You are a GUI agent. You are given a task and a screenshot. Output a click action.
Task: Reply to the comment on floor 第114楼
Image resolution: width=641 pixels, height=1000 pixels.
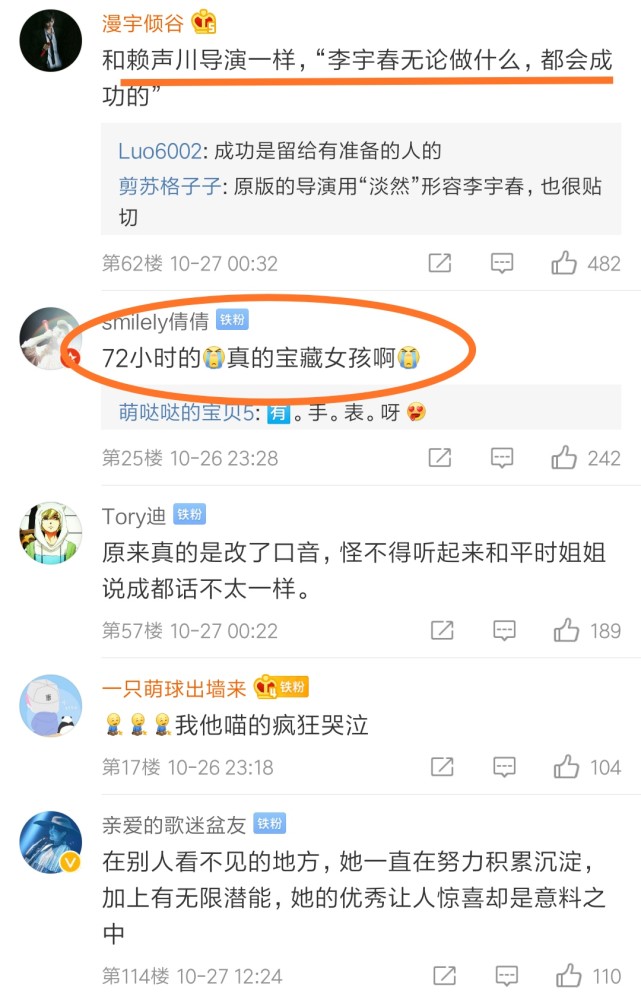tap(507, 976)
